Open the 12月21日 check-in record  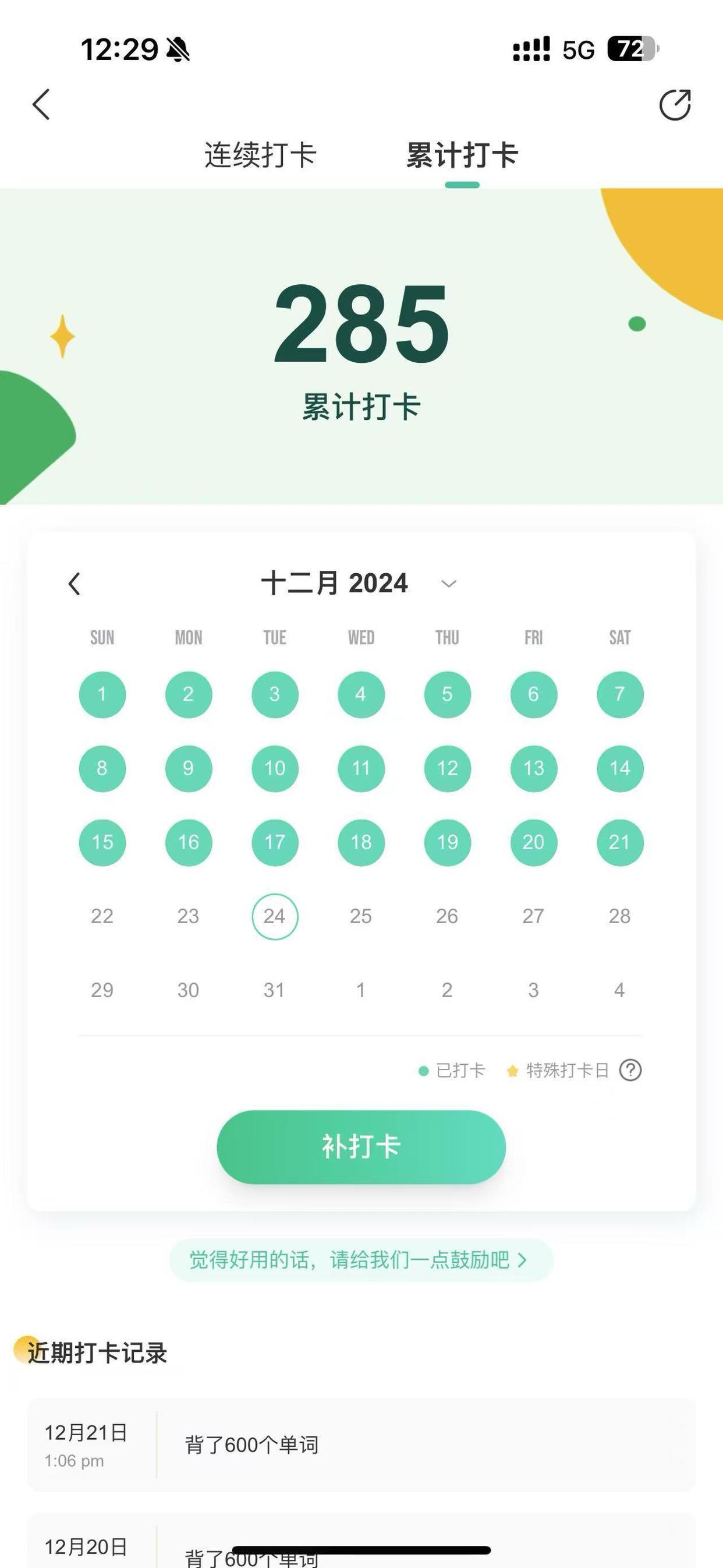pos(361,1445)
